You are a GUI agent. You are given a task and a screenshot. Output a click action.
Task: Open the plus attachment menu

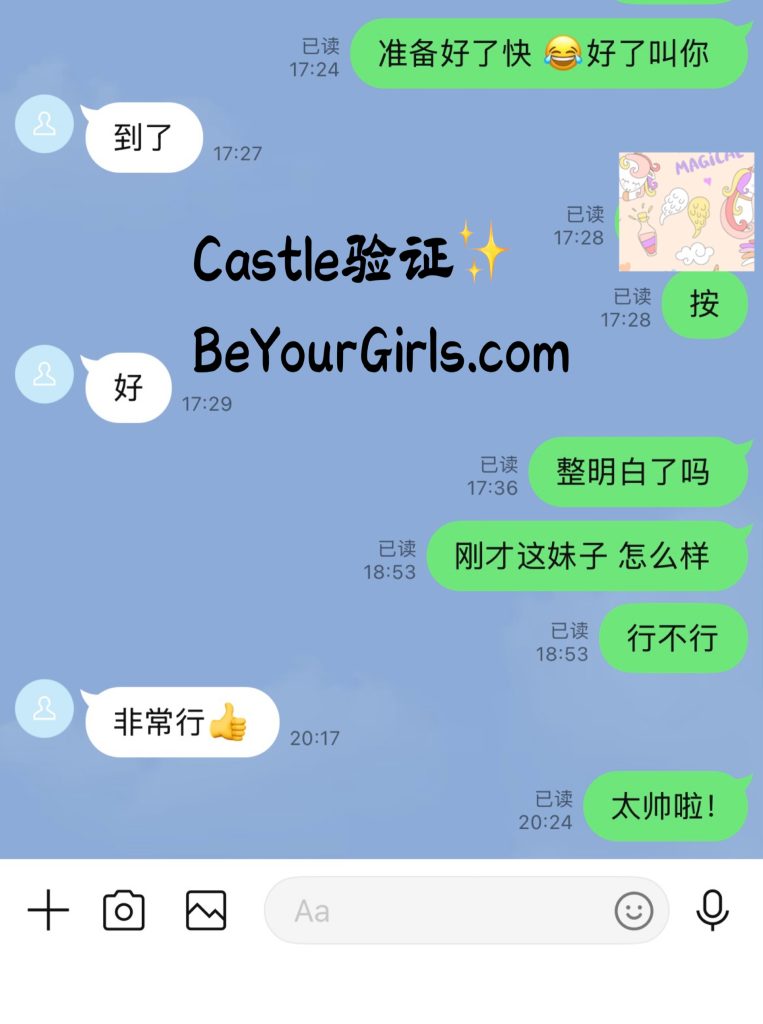tap(48, 911)
